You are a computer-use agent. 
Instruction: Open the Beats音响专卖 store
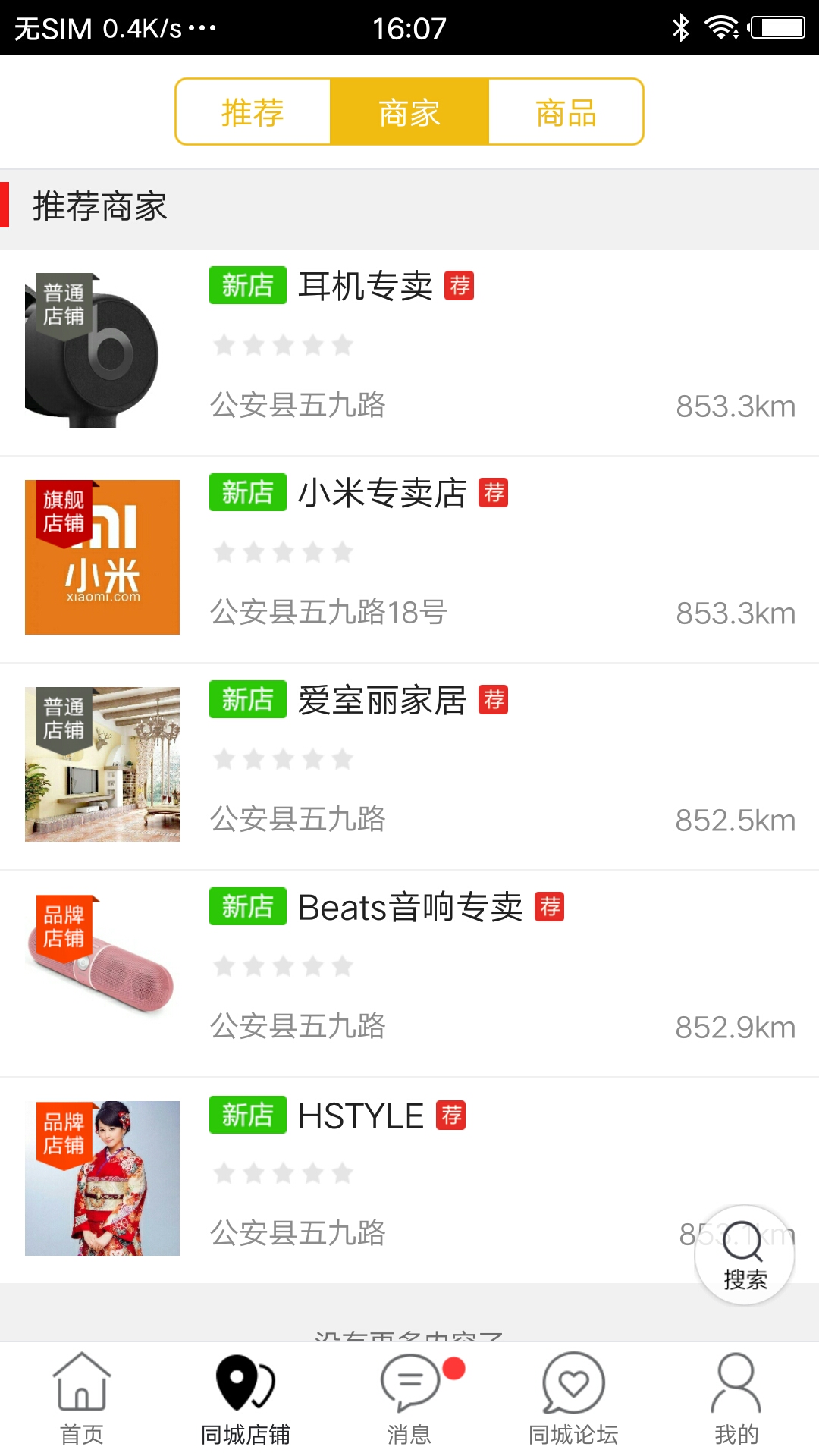point(409,973)
